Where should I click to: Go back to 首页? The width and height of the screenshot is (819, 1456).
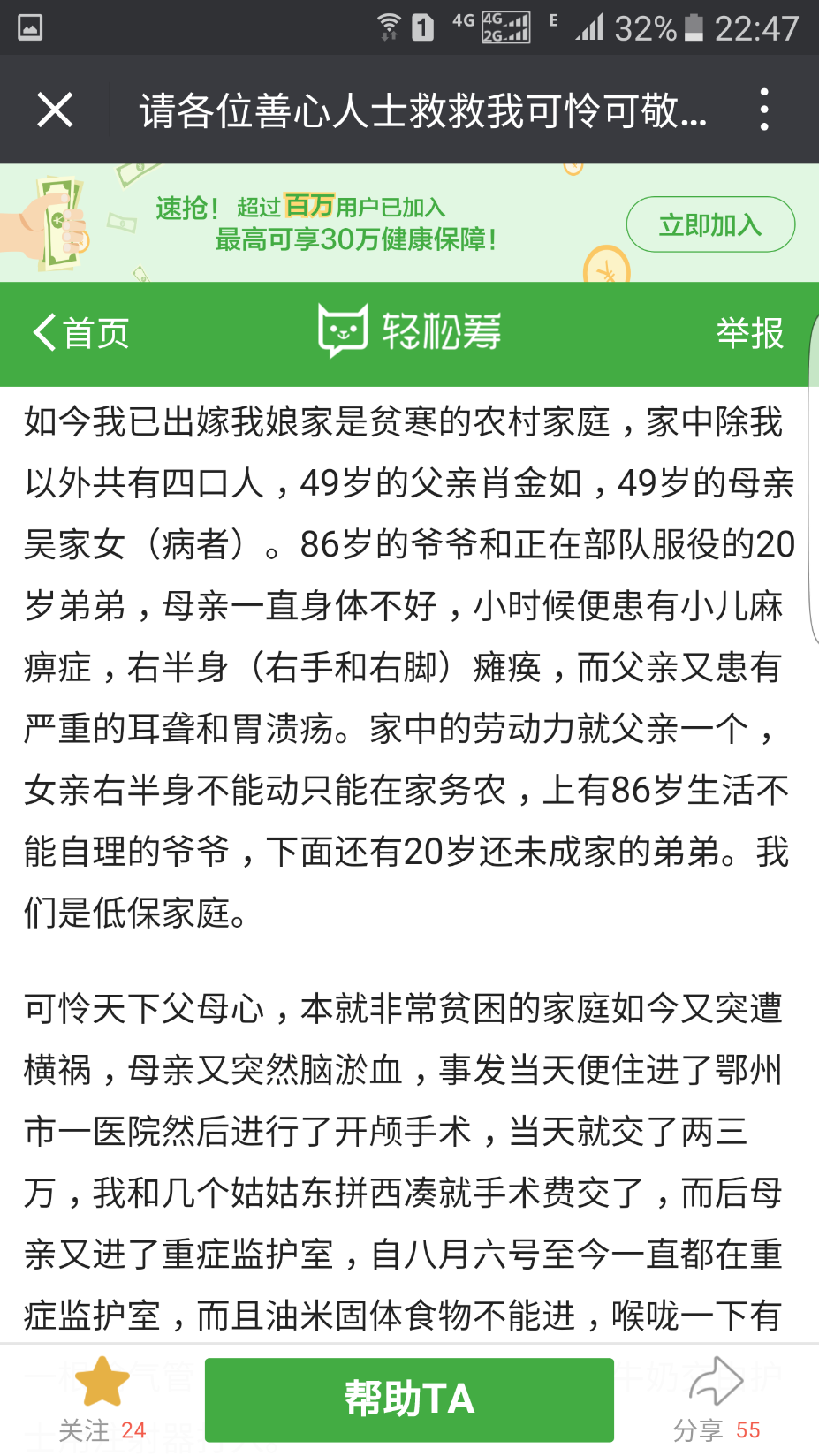[x=80, y=333]
